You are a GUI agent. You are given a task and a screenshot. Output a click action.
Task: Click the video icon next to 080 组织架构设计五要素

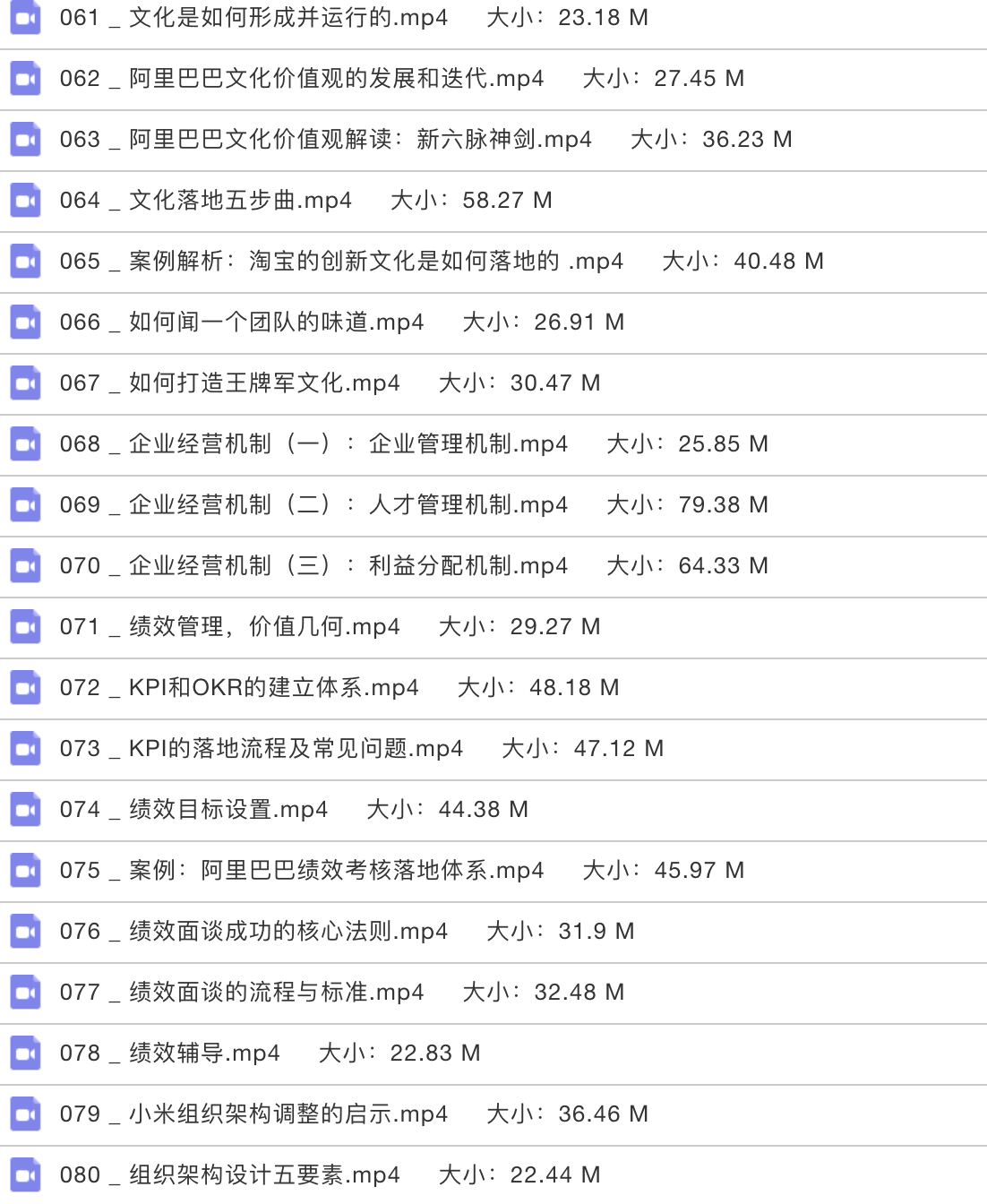point(25,1175)
